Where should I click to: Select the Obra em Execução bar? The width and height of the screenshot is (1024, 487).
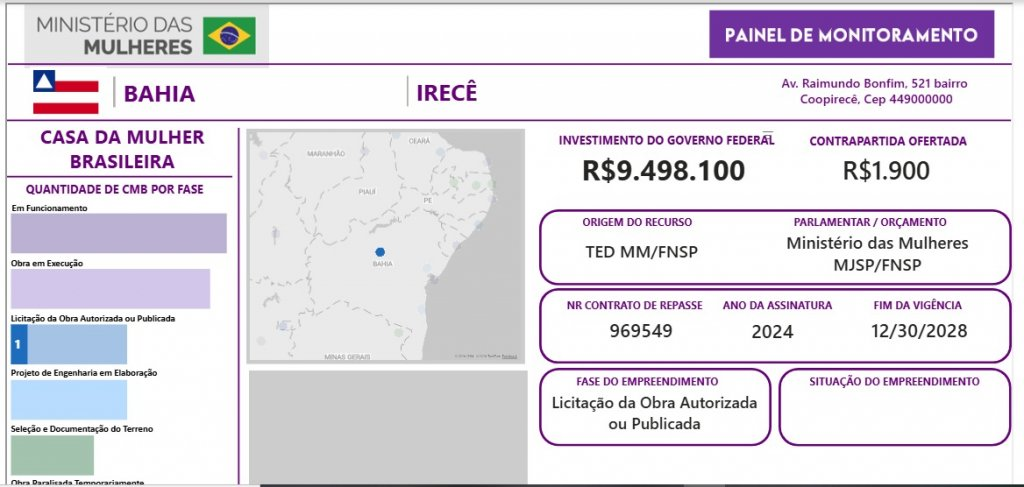click(x=110, y=289)
